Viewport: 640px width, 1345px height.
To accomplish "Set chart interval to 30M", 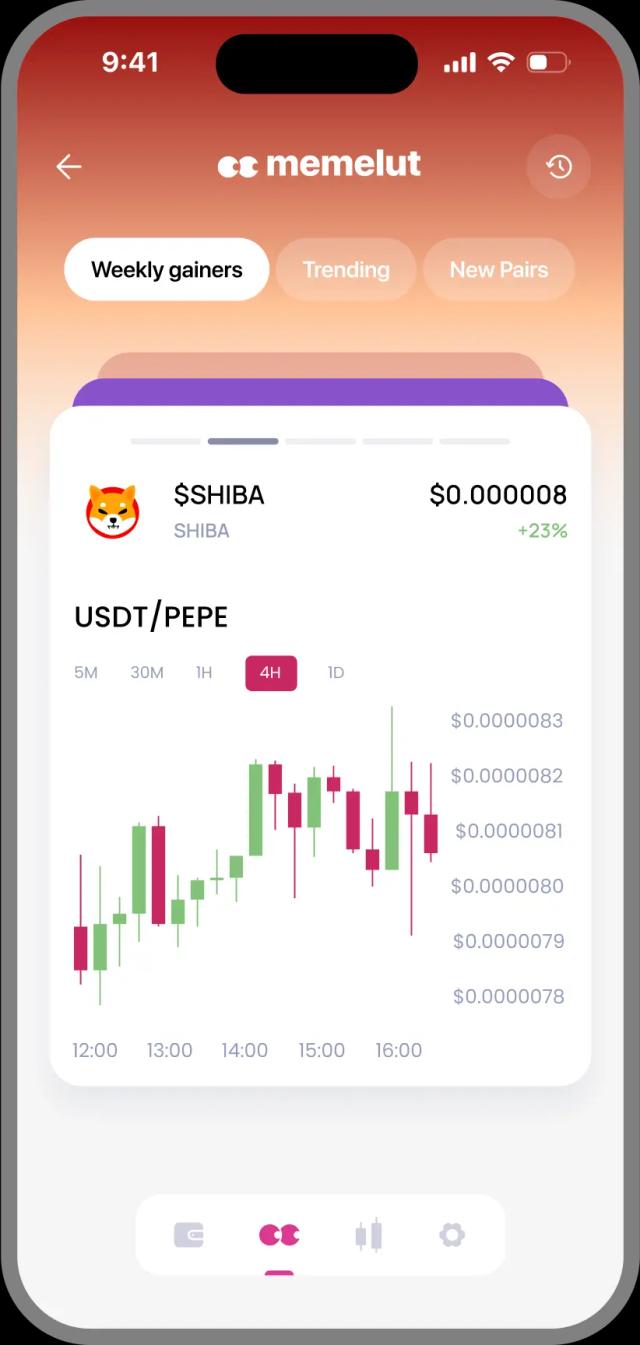I will tap(147, 673).
